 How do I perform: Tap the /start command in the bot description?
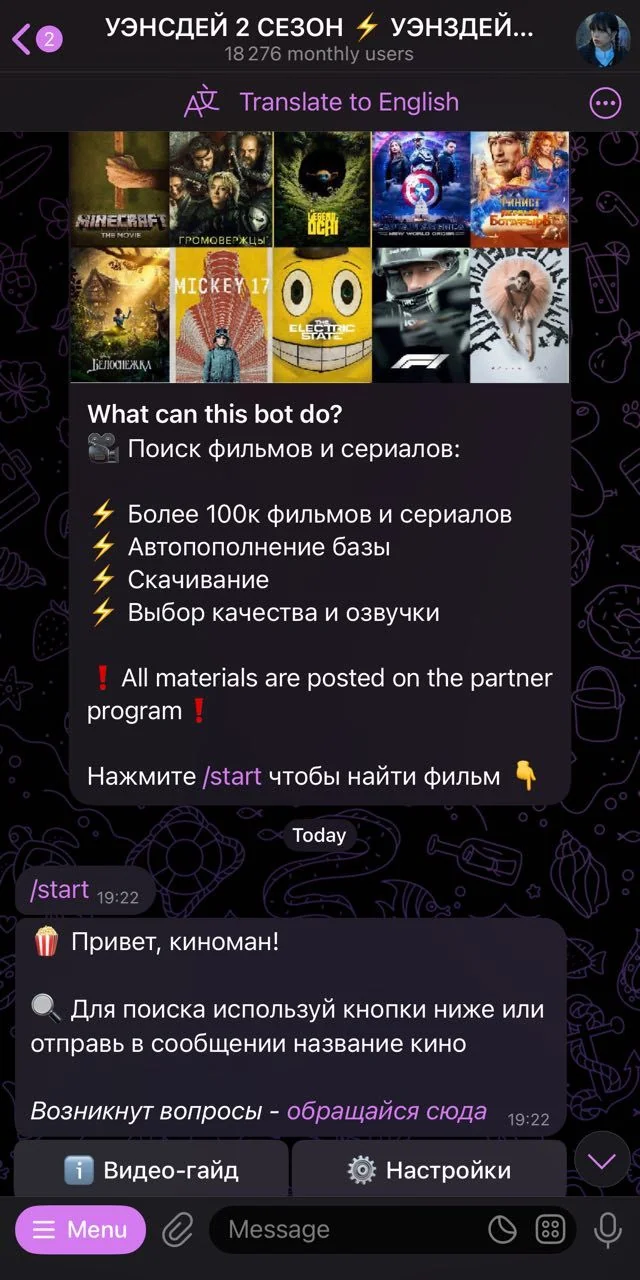pos(232,775)
